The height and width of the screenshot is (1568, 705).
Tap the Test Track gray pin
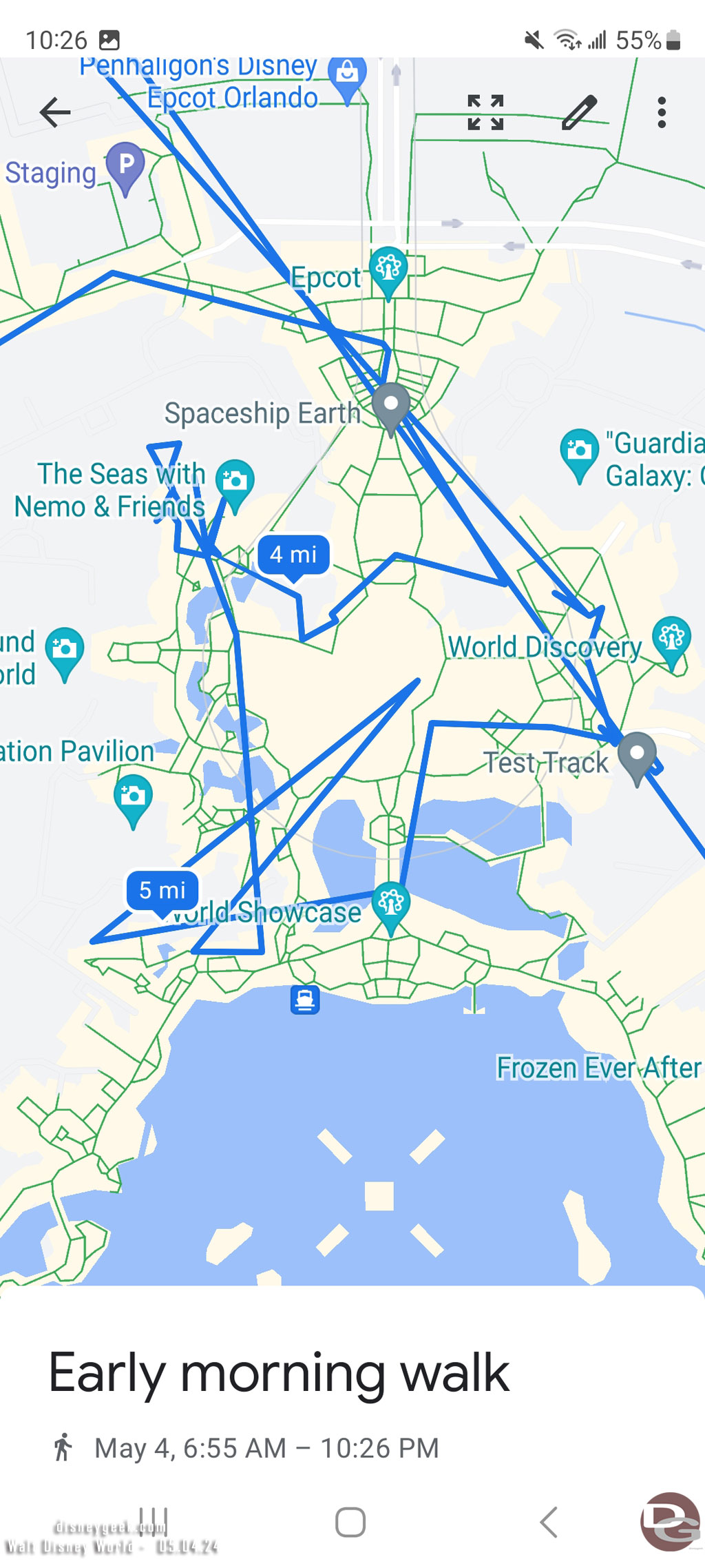point(637,754)
